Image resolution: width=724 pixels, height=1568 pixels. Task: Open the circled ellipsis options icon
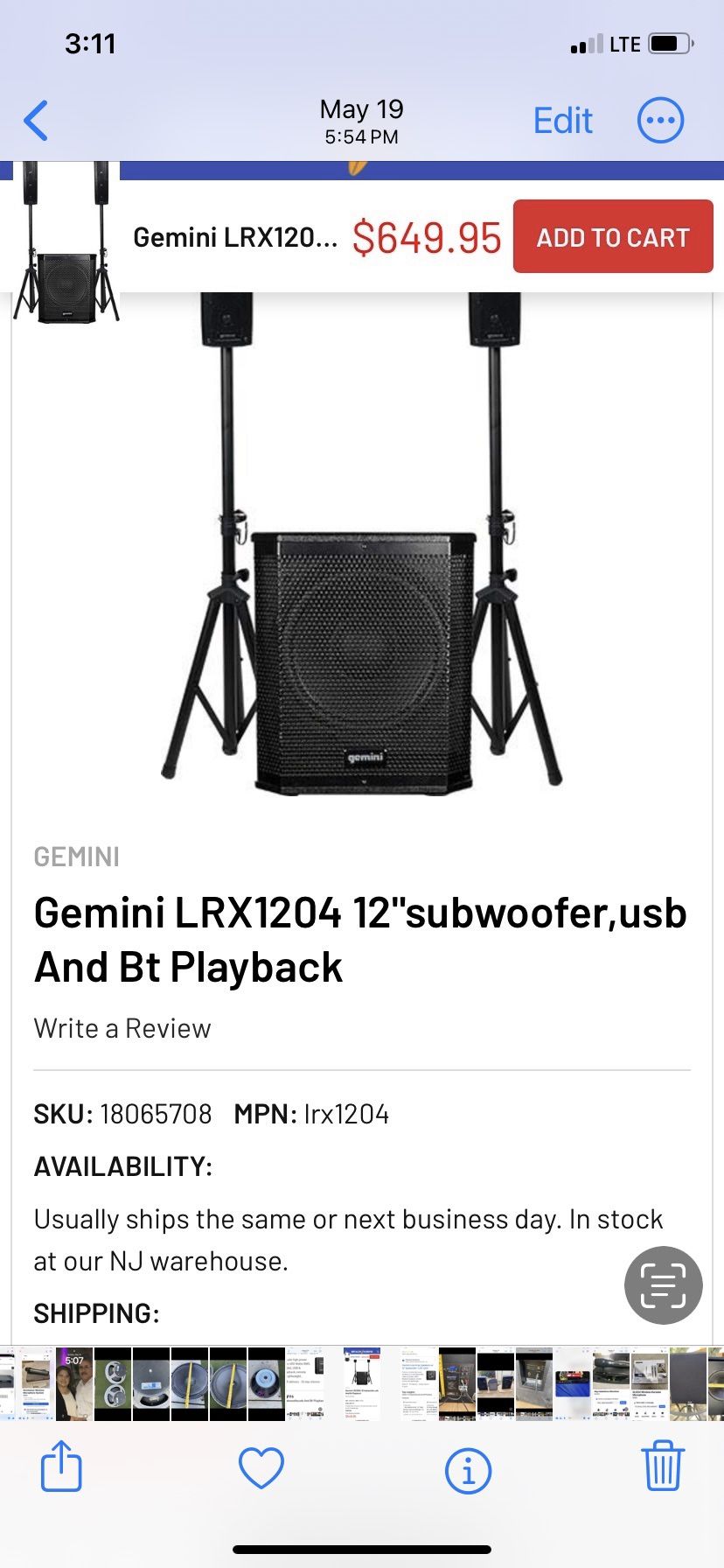(660, 120)
